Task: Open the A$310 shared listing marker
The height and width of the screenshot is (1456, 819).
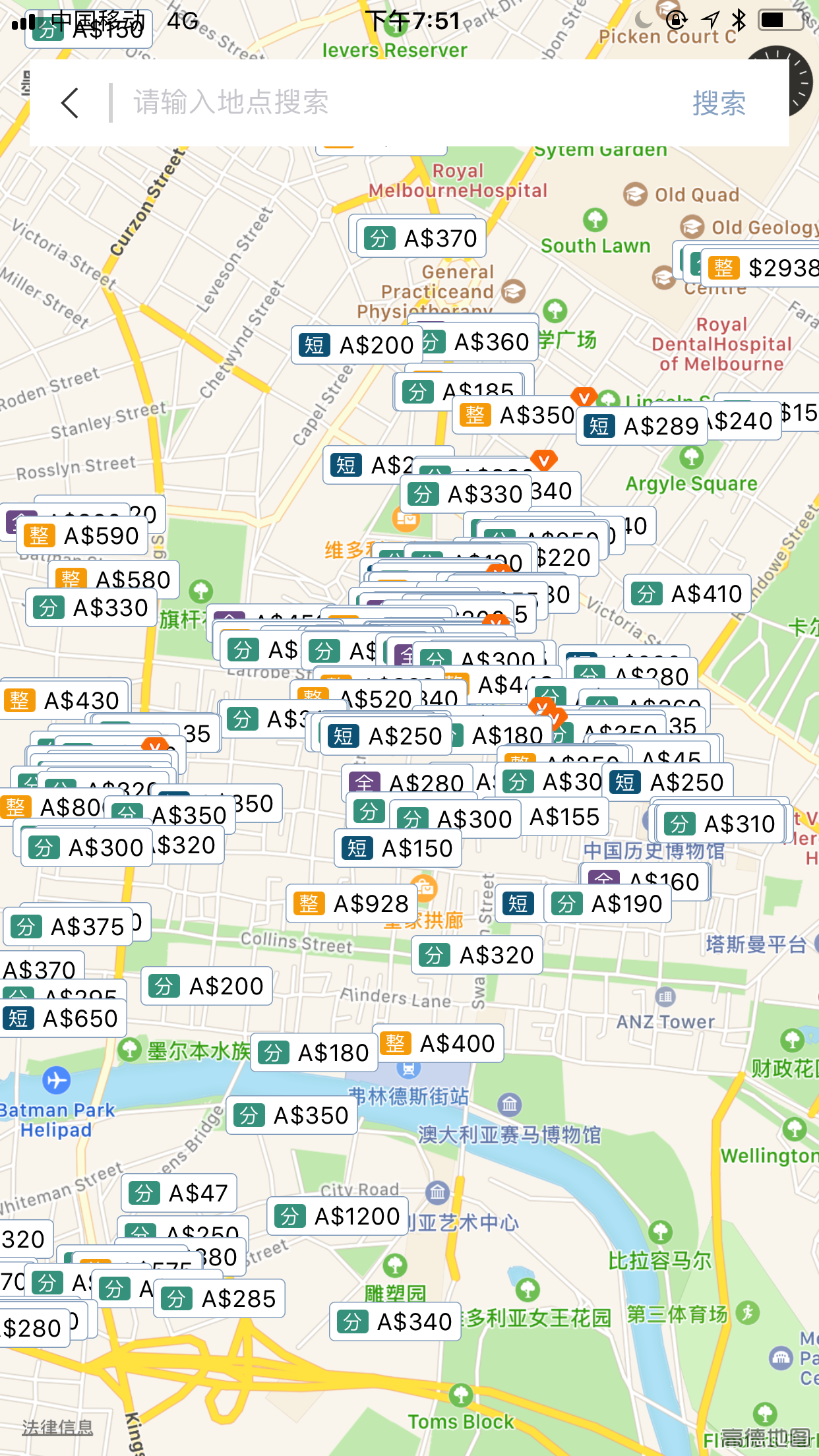Action: (721, 824)
